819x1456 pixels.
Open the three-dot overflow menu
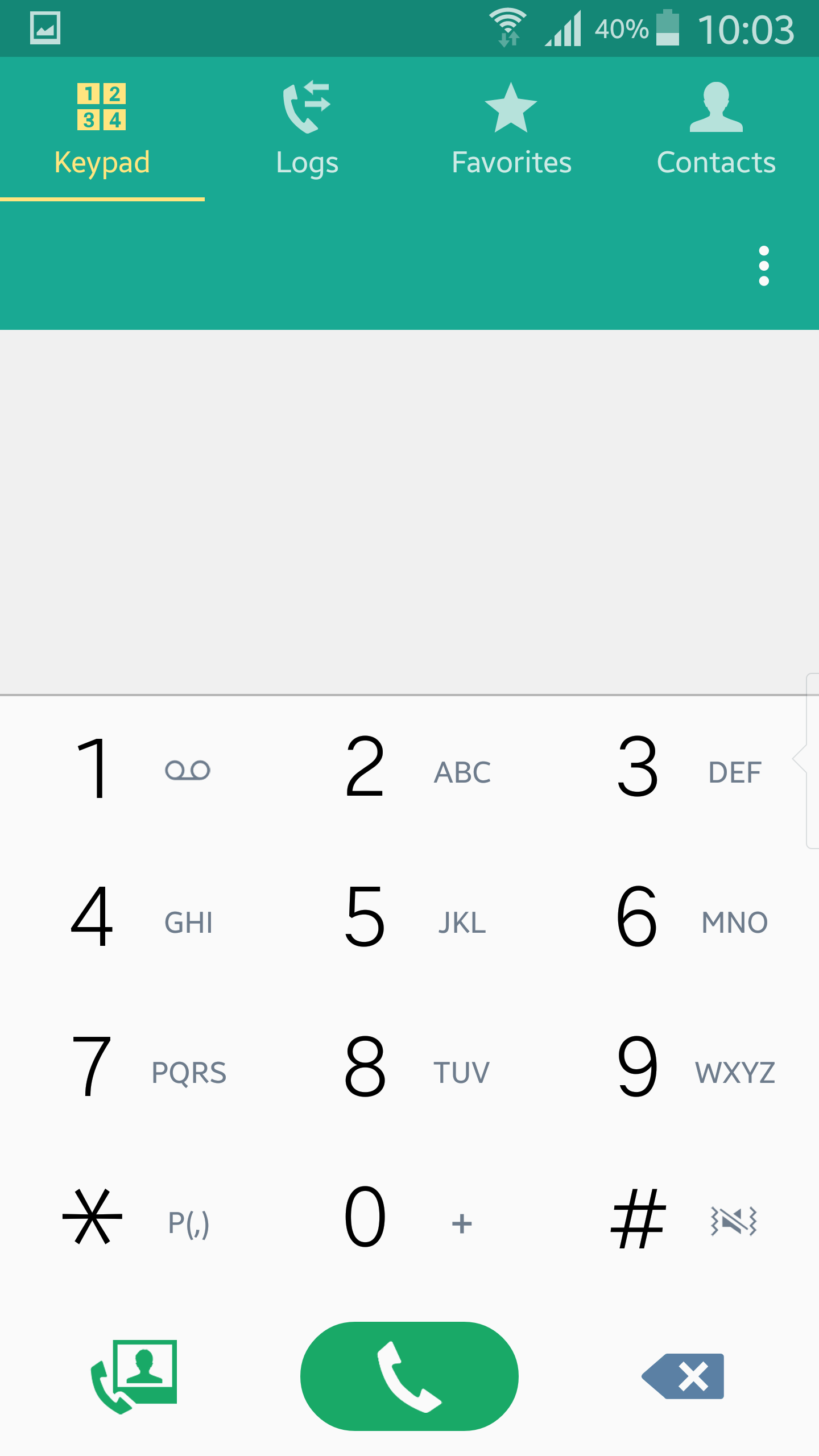(x=764, y=265)
